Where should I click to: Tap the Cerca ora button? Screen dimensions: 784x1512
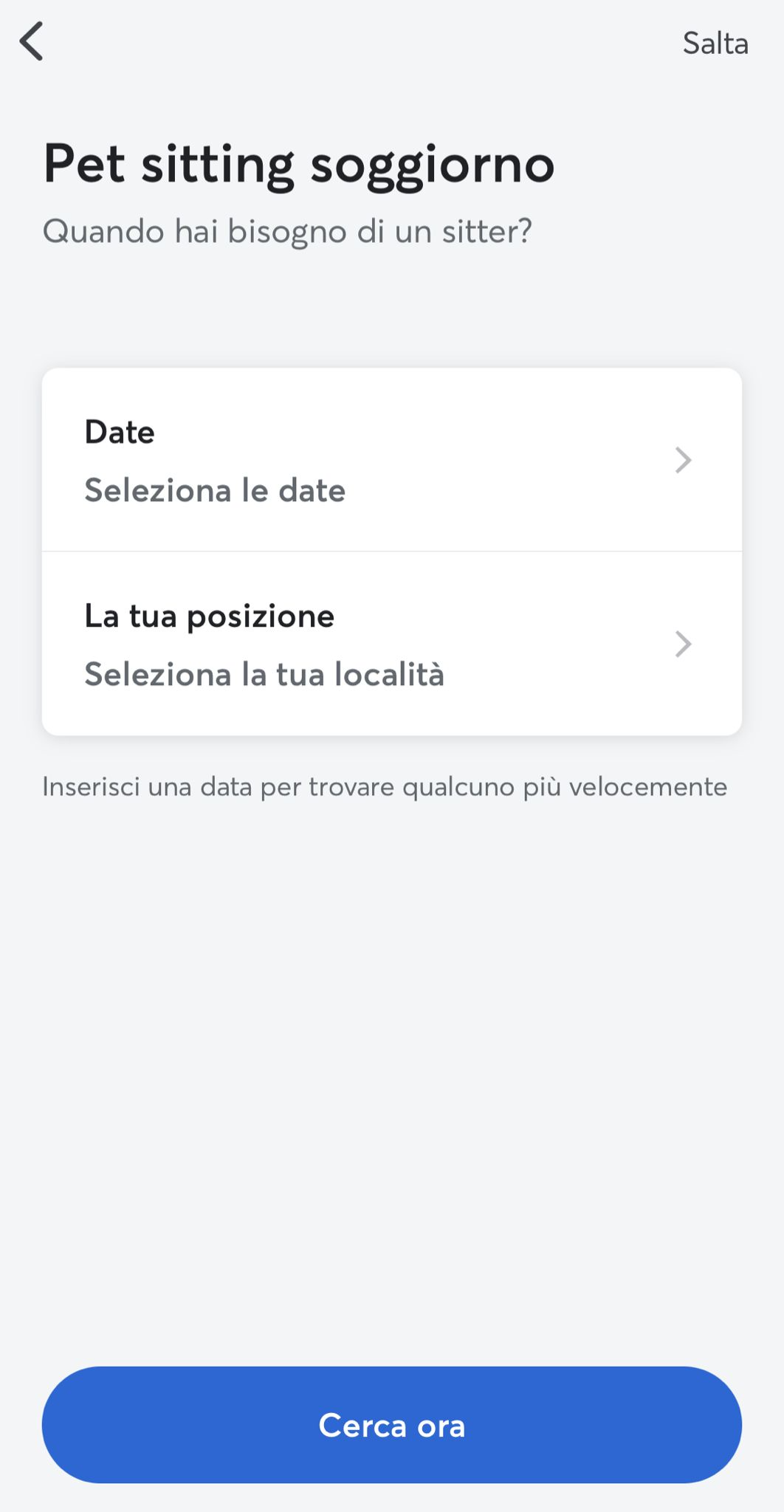coord(392,1425)
